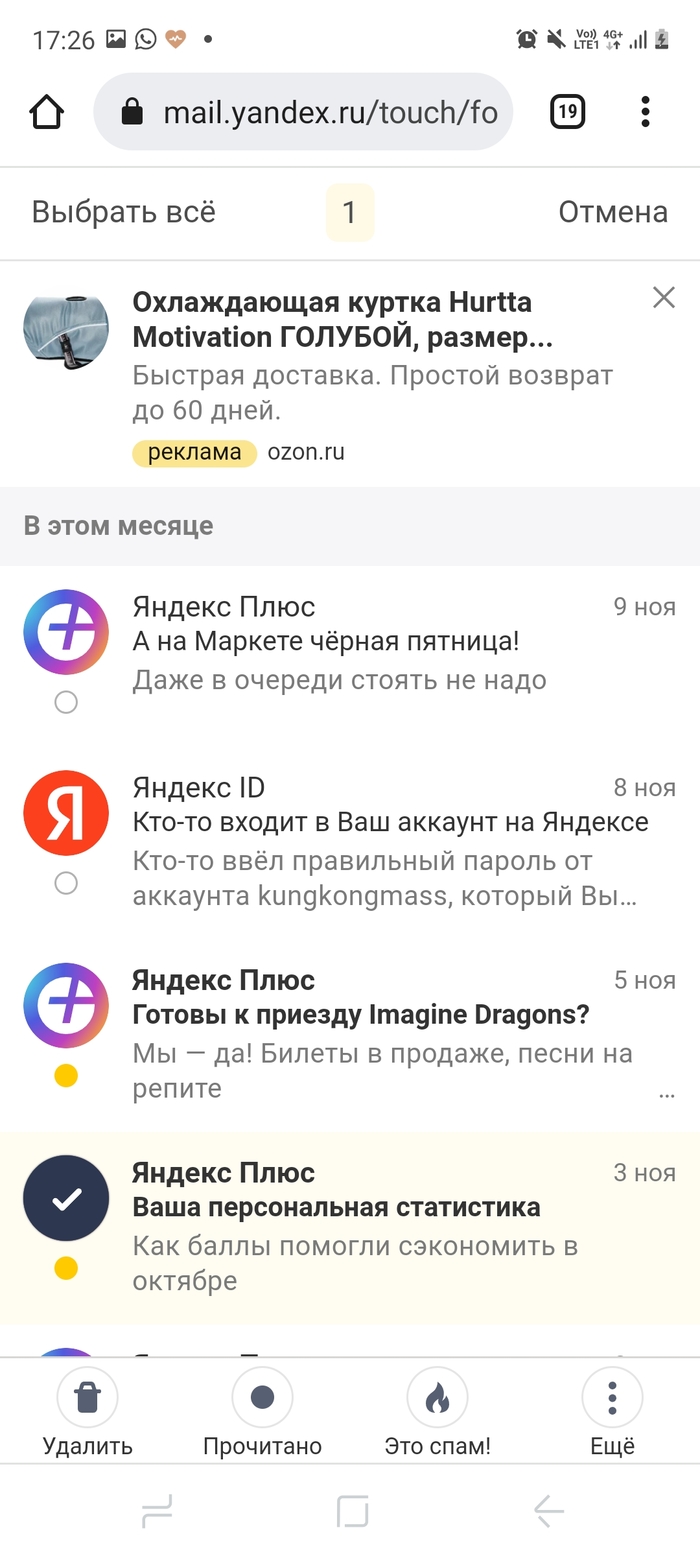
Task: Open the tab switcher showing 19 tabs
Action: (x=567, y=112)
